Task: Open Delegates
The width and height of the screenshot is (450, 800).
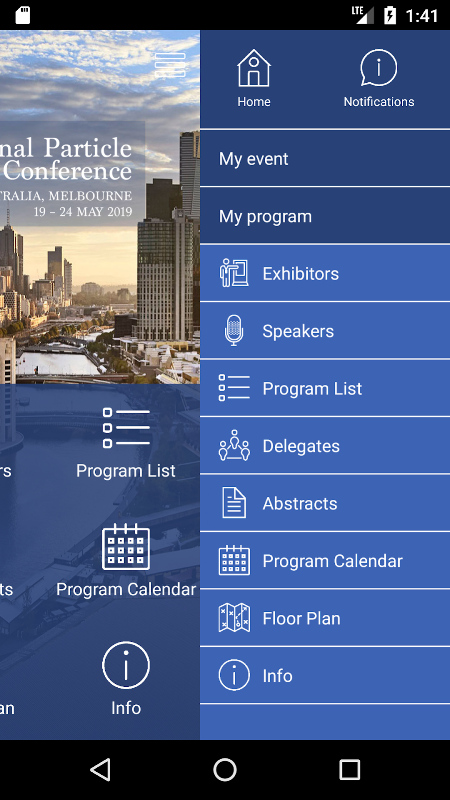Action: click(325, 446)
